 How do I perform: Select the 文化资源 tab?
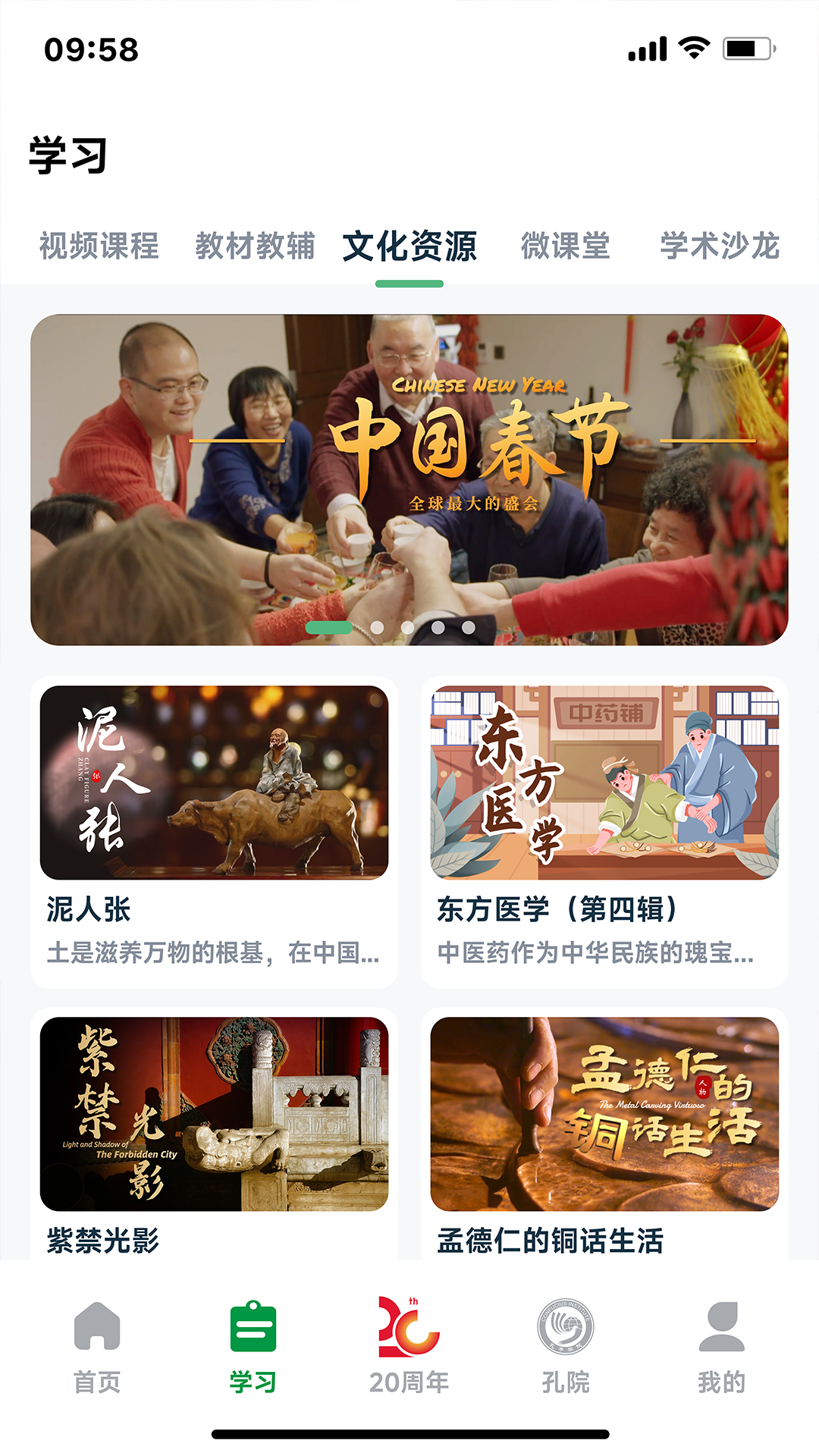click(x=409, y=246)
